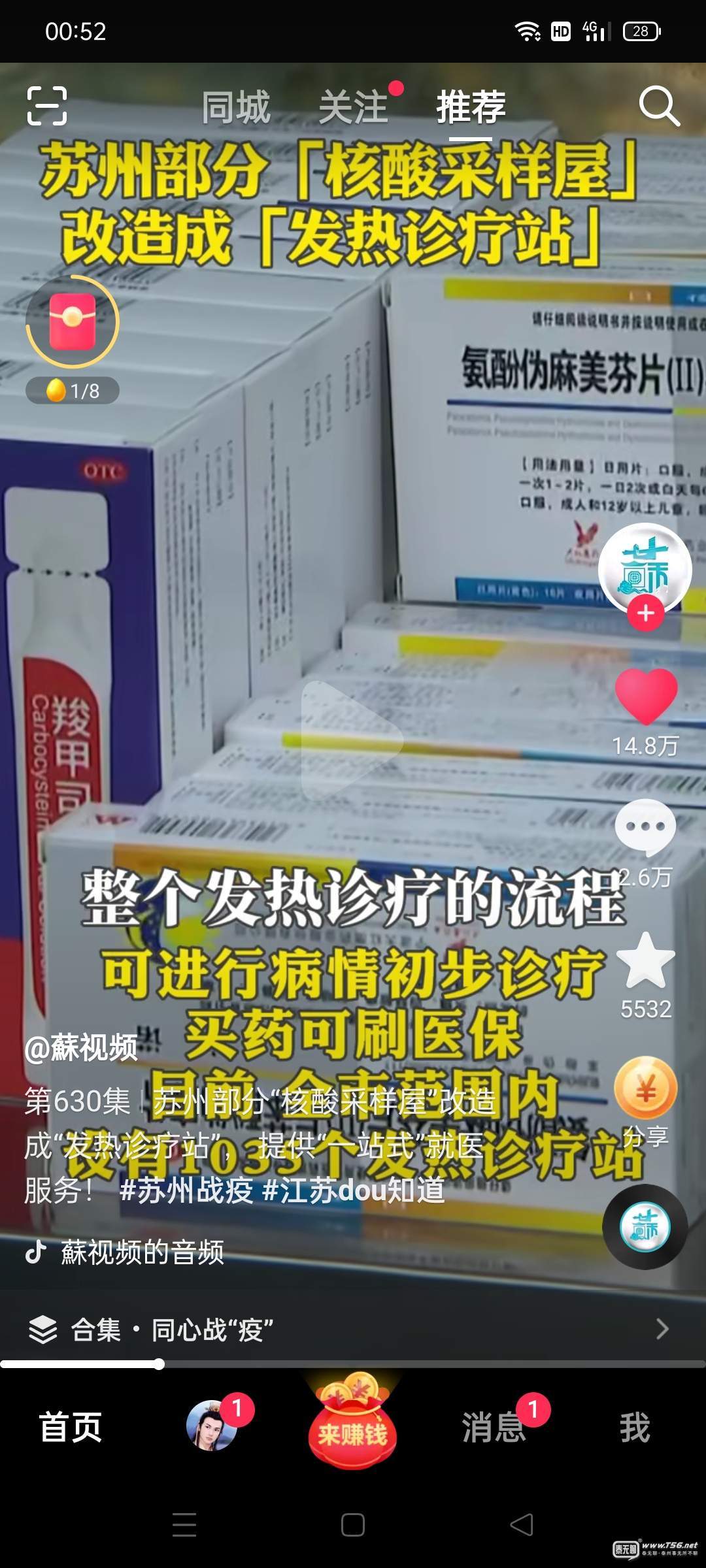The height and width of the screenshot is (1568, 706).
Task: Open the comments section
Action: click(645, 826)
